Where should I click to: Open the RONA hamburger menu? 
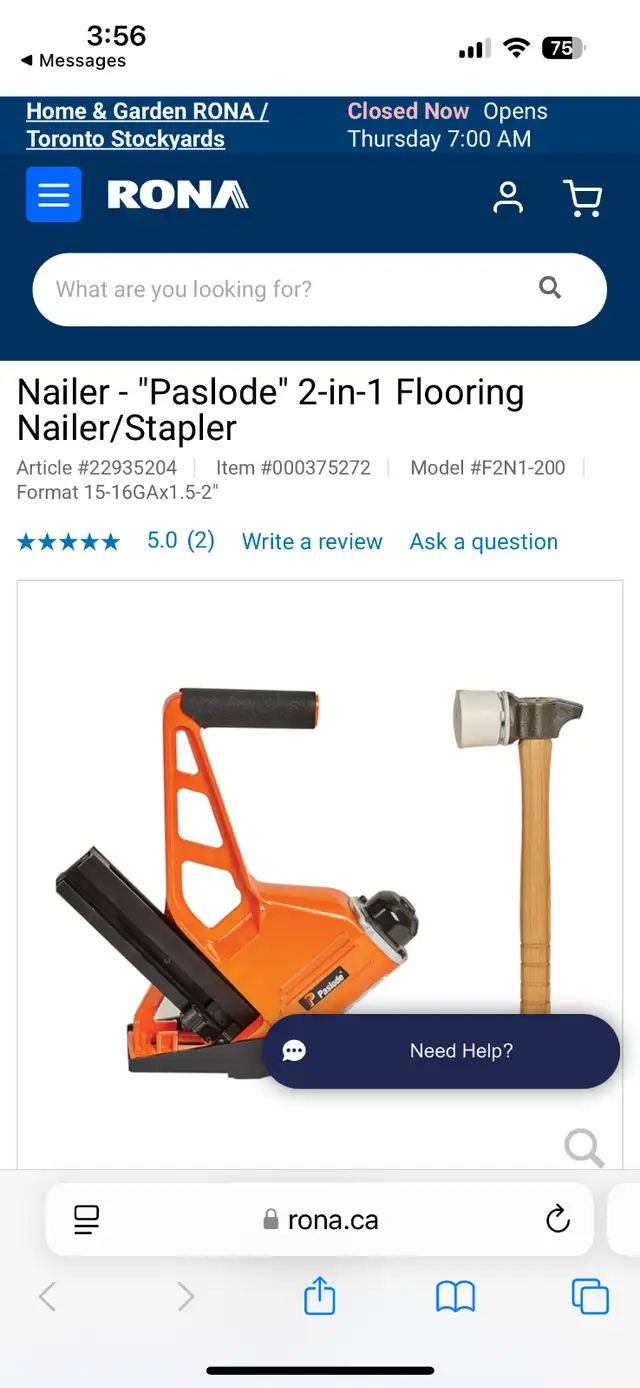pyautogui.click(x=53, y=194)
